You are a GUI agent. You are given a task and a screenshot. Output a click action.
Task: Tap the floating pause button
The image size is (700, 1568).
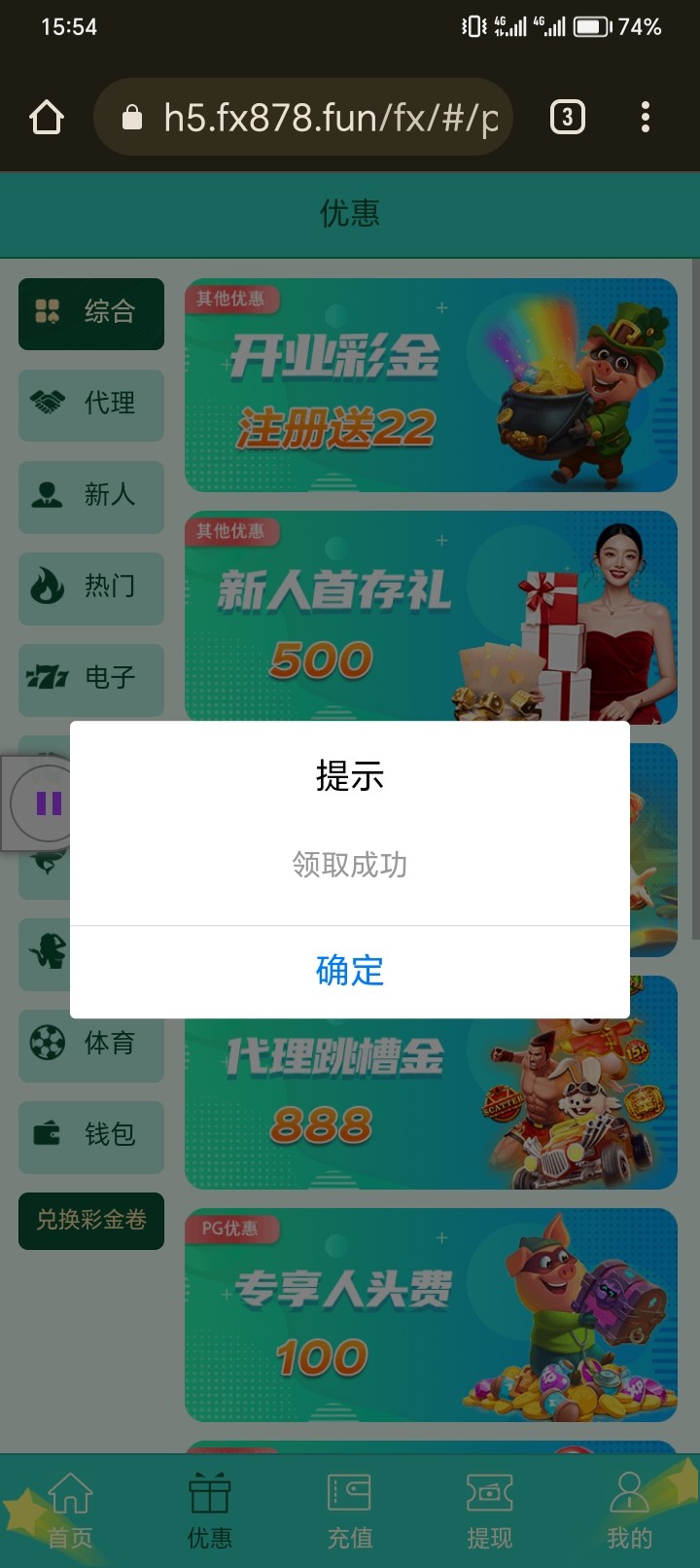[48, 803]
